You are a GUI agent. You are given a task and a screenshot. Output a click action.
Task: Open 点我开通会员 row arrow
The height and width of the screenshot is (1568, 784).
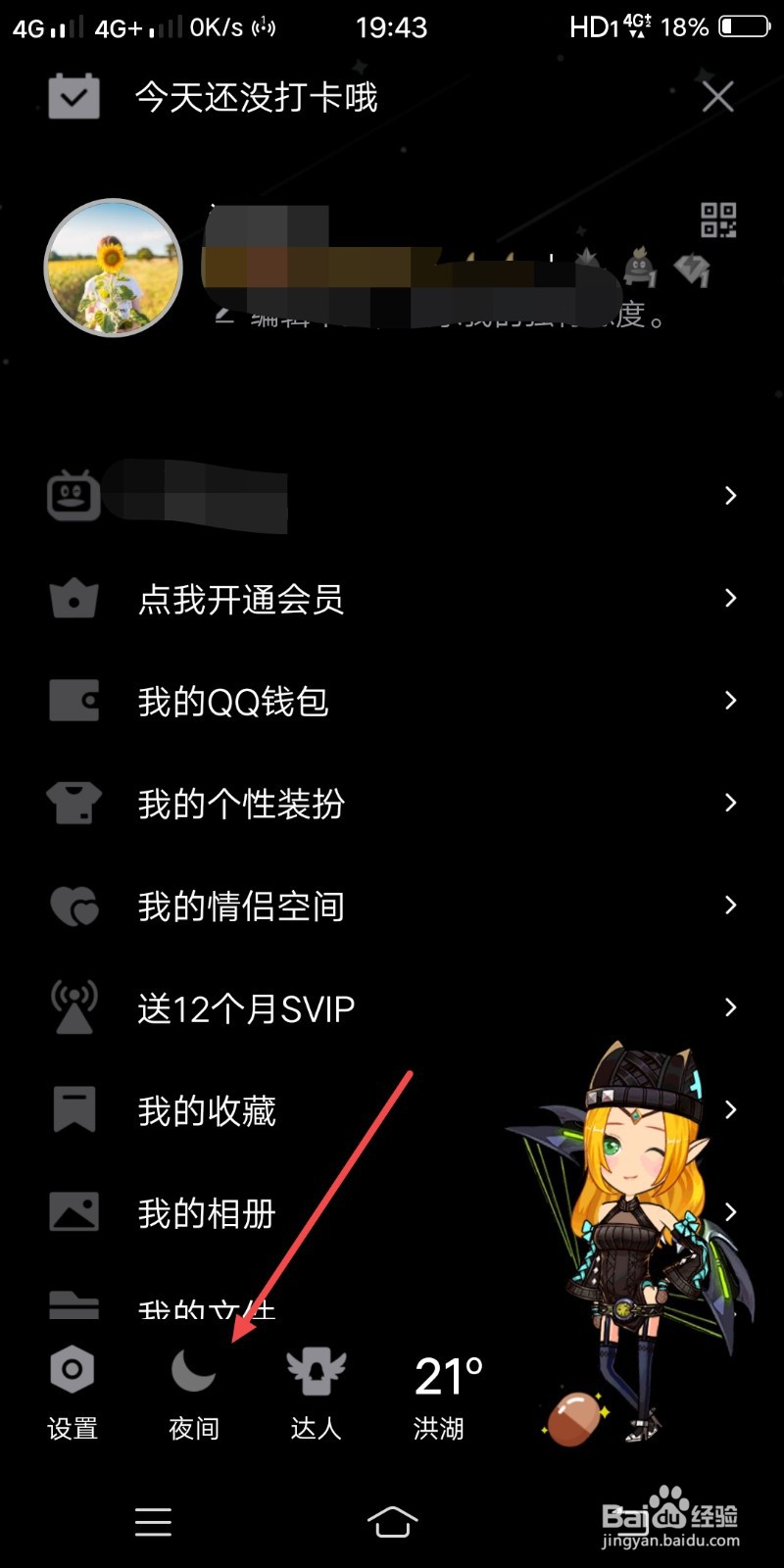click(x=729, y=598)
